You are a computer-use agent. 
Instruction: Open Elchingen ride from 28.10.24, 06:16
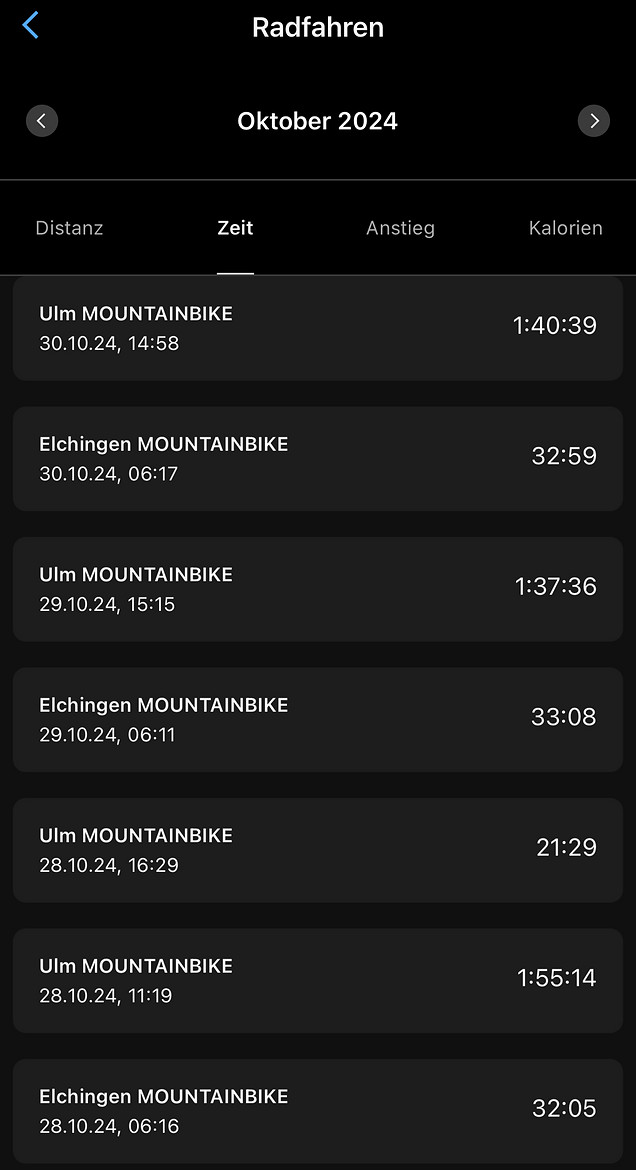click(318, 1112)
